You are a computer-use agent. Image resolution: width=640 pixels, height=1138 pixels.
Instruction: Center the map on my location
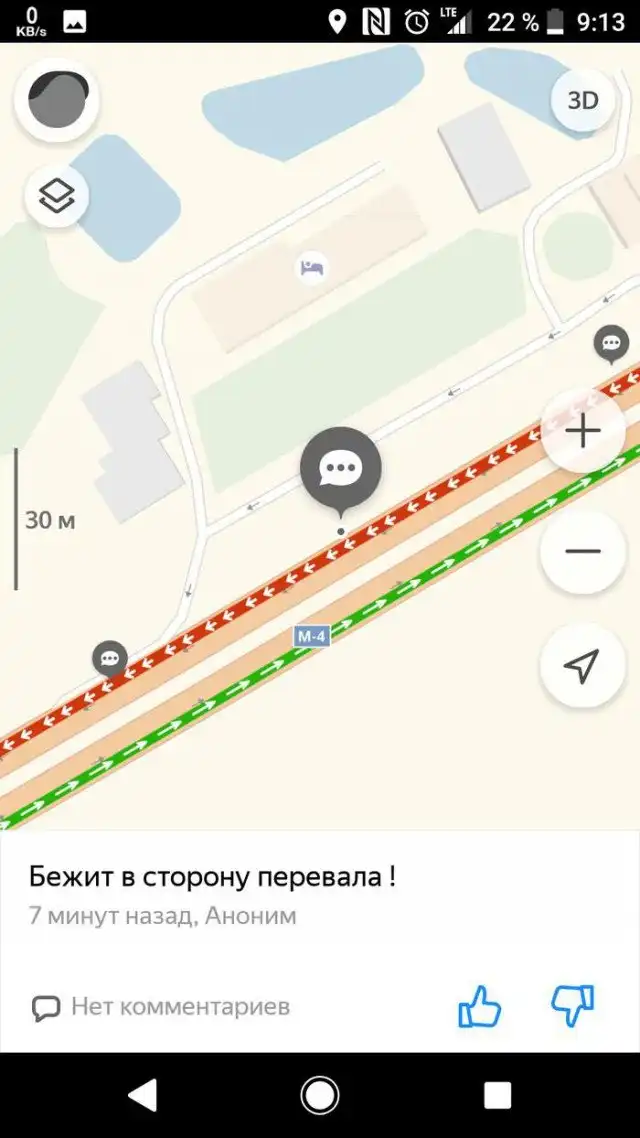pos(582,666)
